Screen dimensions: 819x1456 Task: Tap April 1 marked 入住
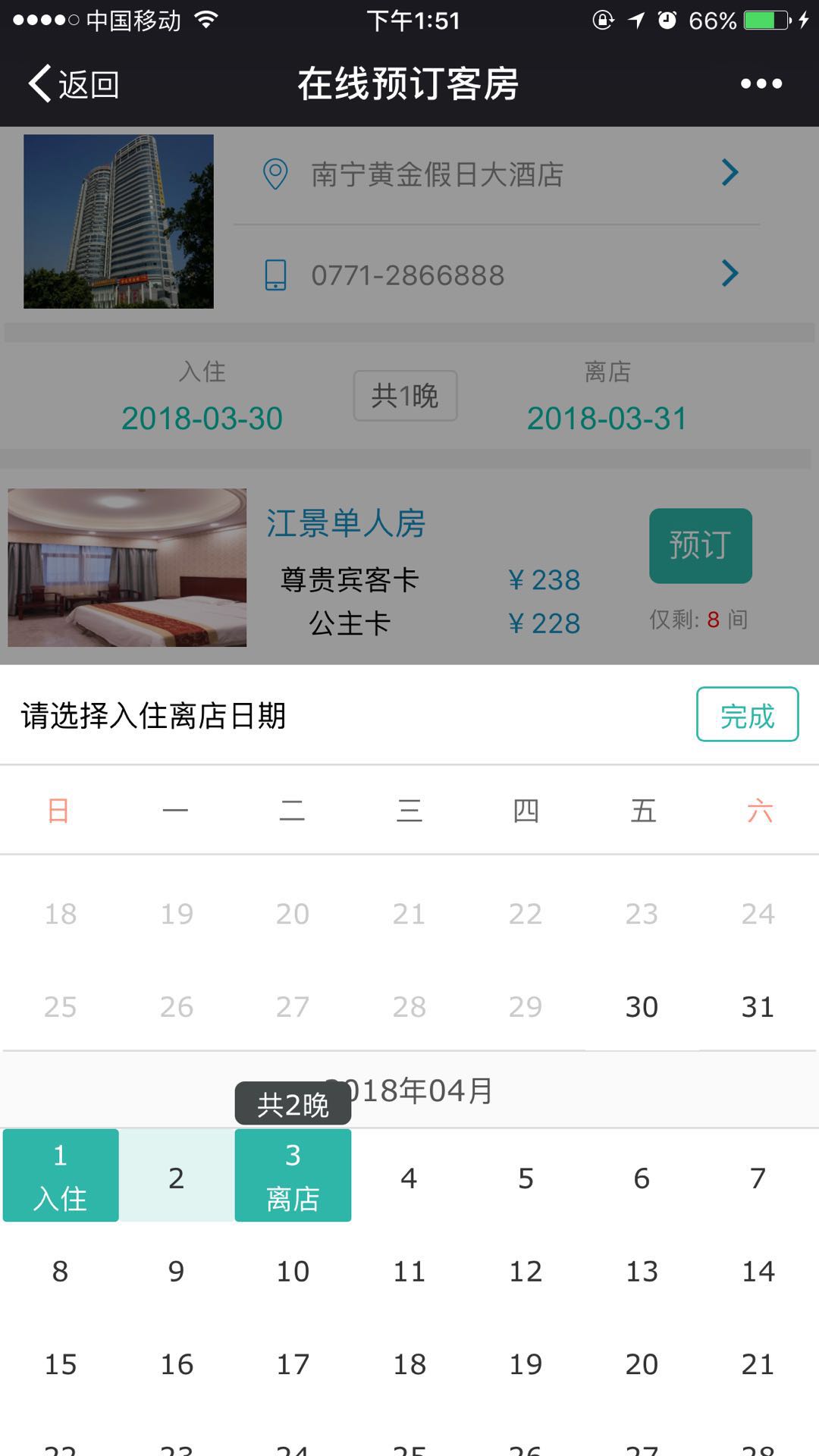[x=61, y=1175]
